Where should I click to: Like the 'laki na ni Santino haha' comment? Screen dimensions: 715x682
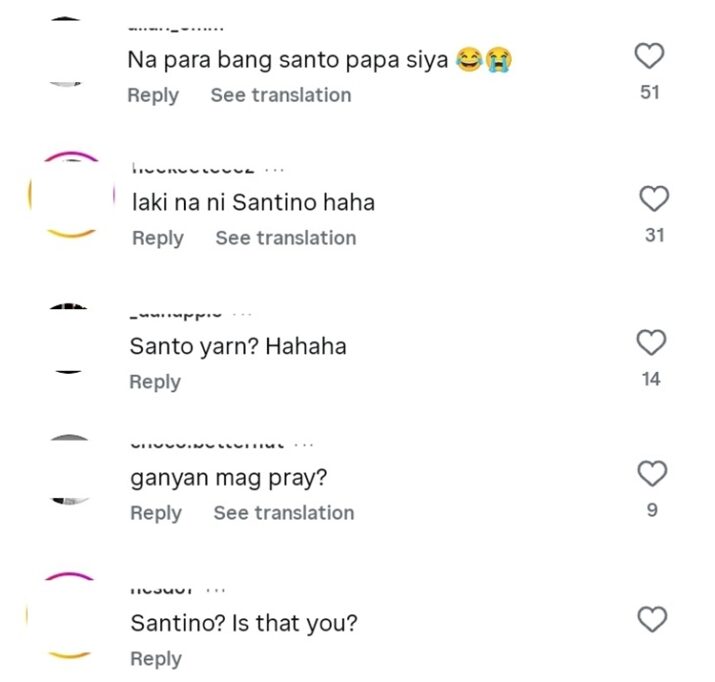pos(653,200)
